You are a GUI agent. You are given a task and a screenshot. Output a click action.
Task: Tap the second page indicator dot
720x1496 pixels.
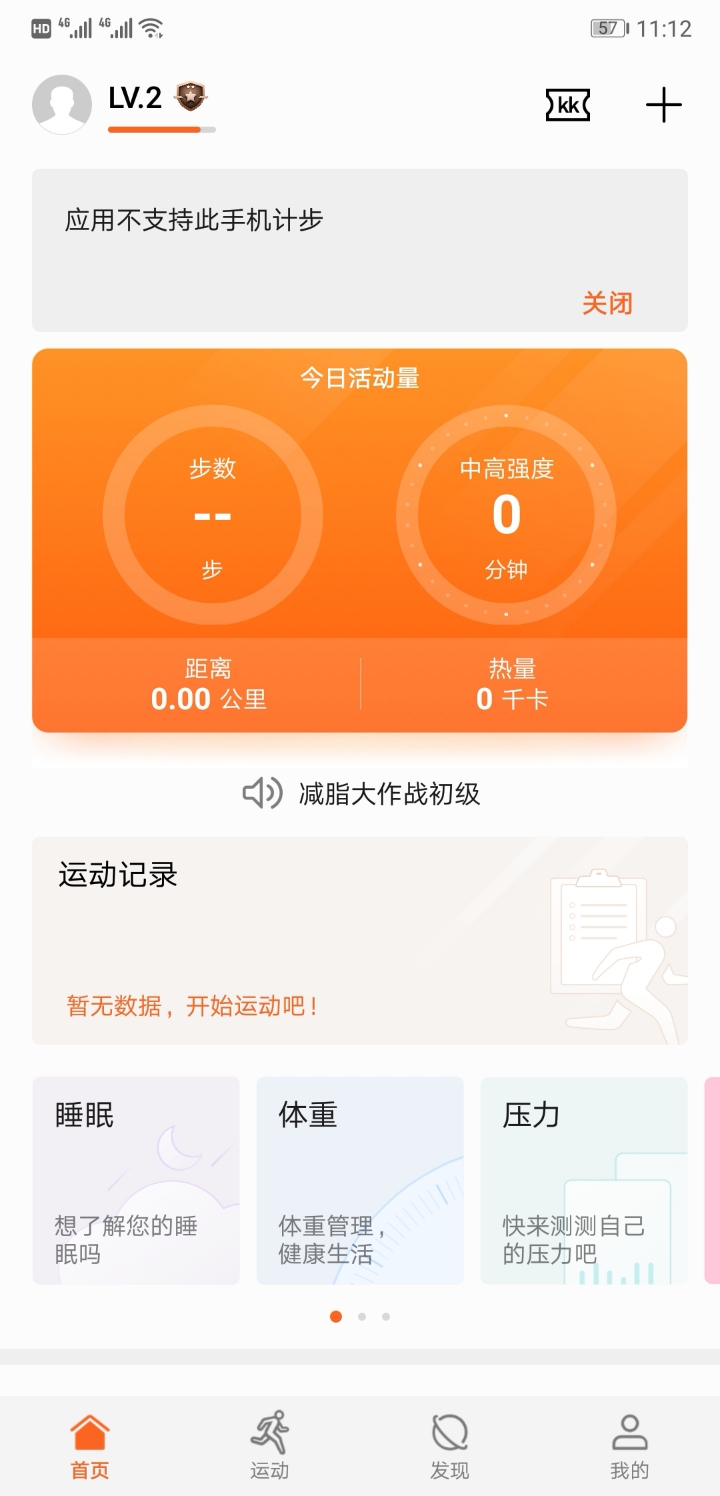pyautogui.click(x=361, y=1316)
